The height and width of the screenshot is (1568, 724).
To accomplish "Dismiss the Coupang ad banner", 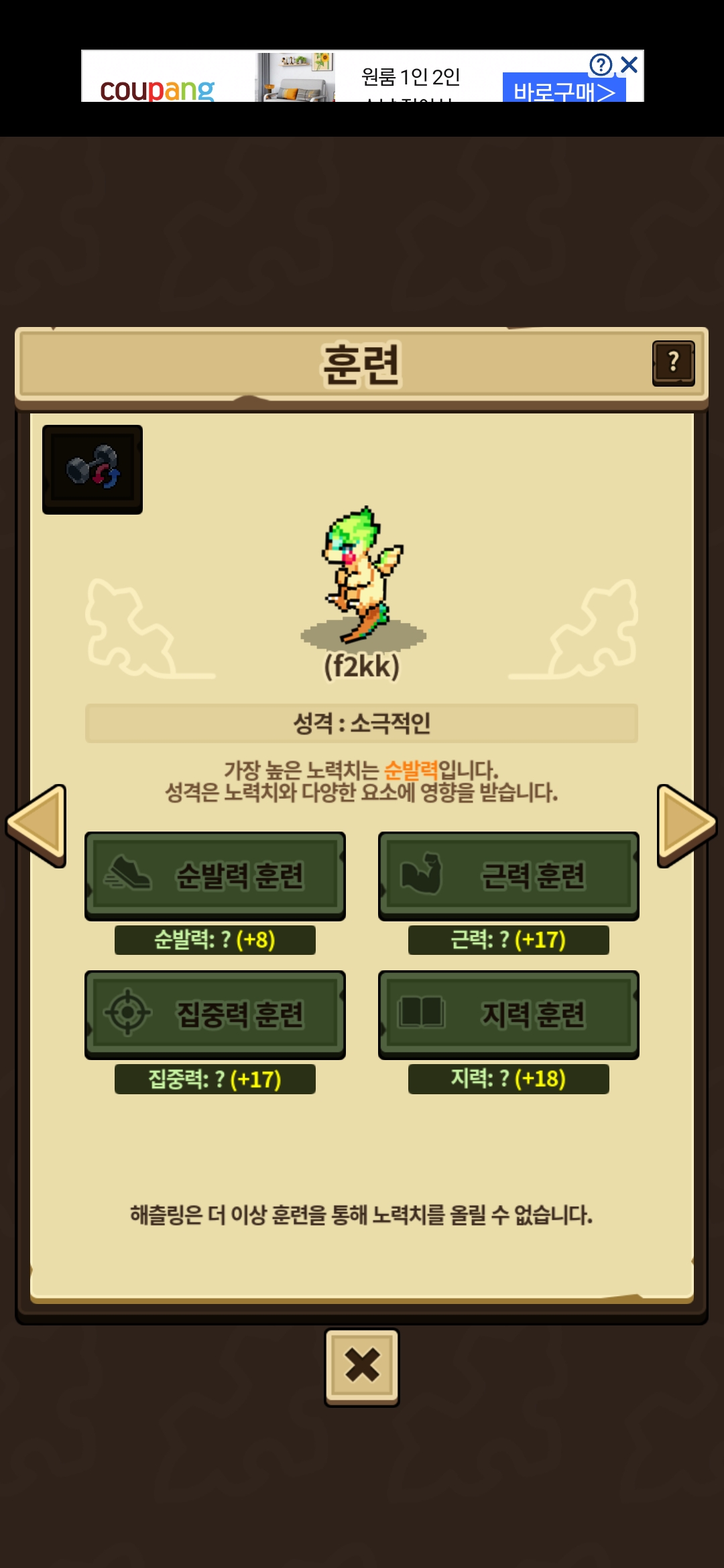I will 629,64.
